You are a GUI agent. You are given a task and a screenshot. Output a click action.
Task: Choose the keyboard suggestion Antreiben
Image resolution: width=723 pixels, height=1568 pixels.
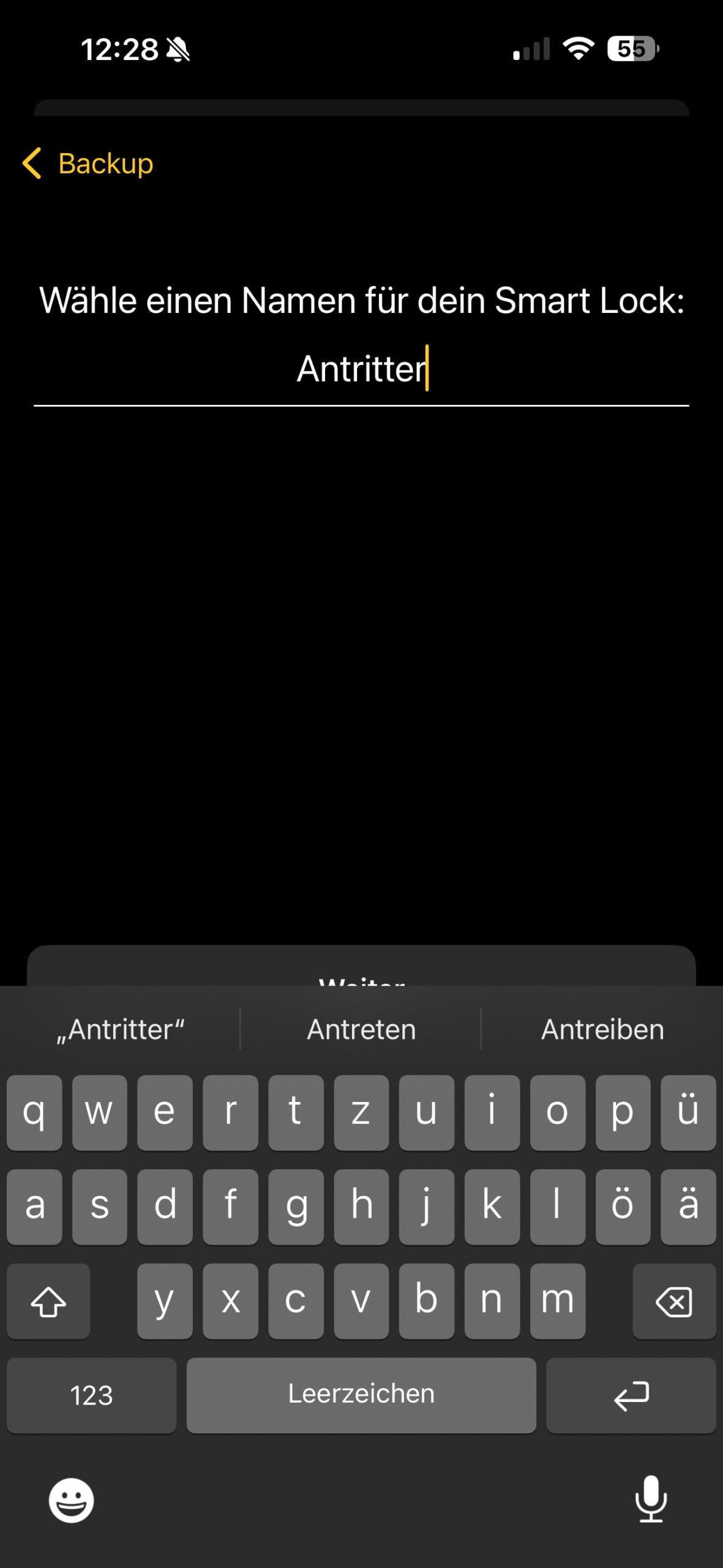(x=602, y=1030)
